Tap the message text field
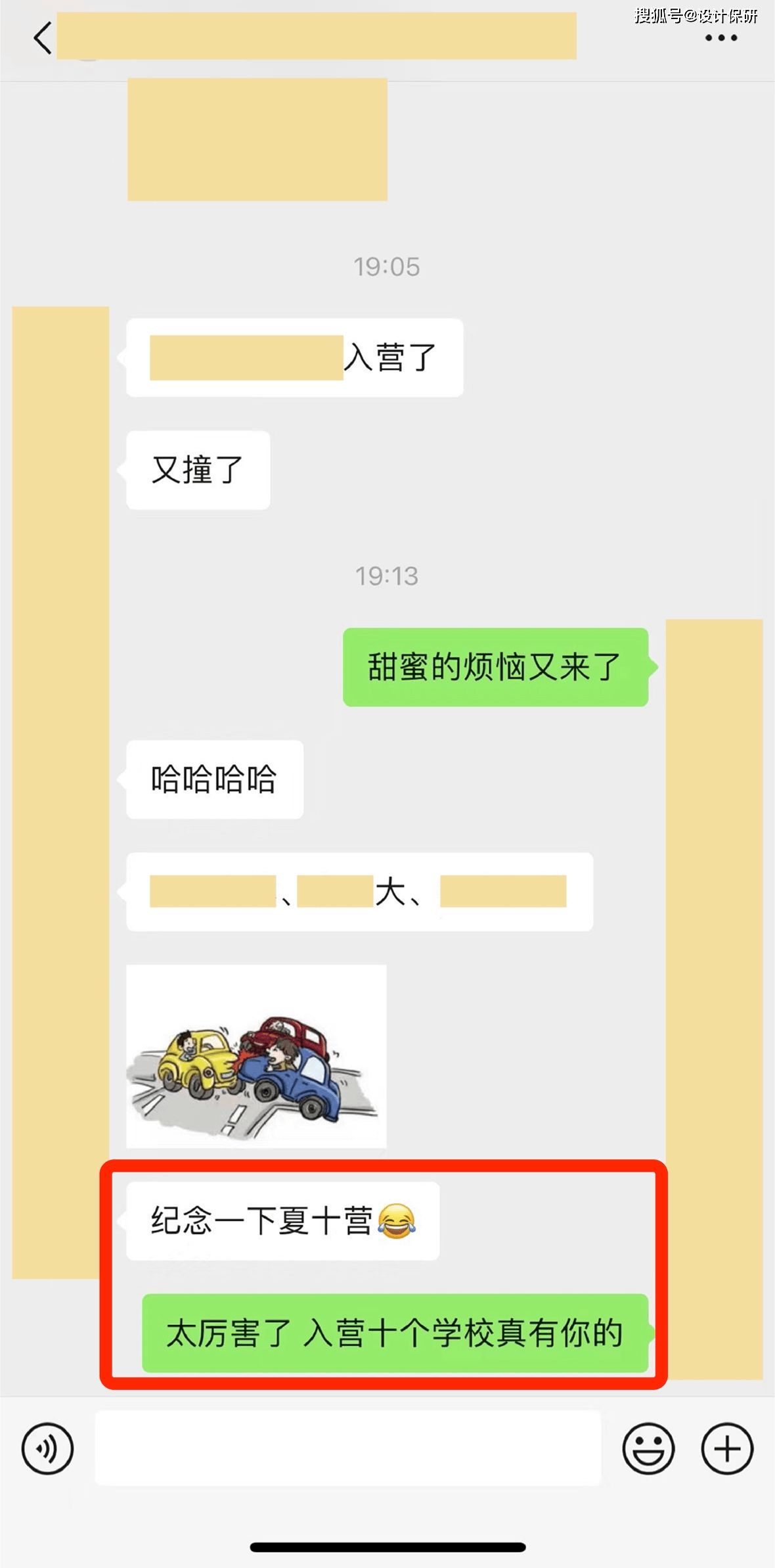This screenshot has width=775, height=1568. point(347,1448)
